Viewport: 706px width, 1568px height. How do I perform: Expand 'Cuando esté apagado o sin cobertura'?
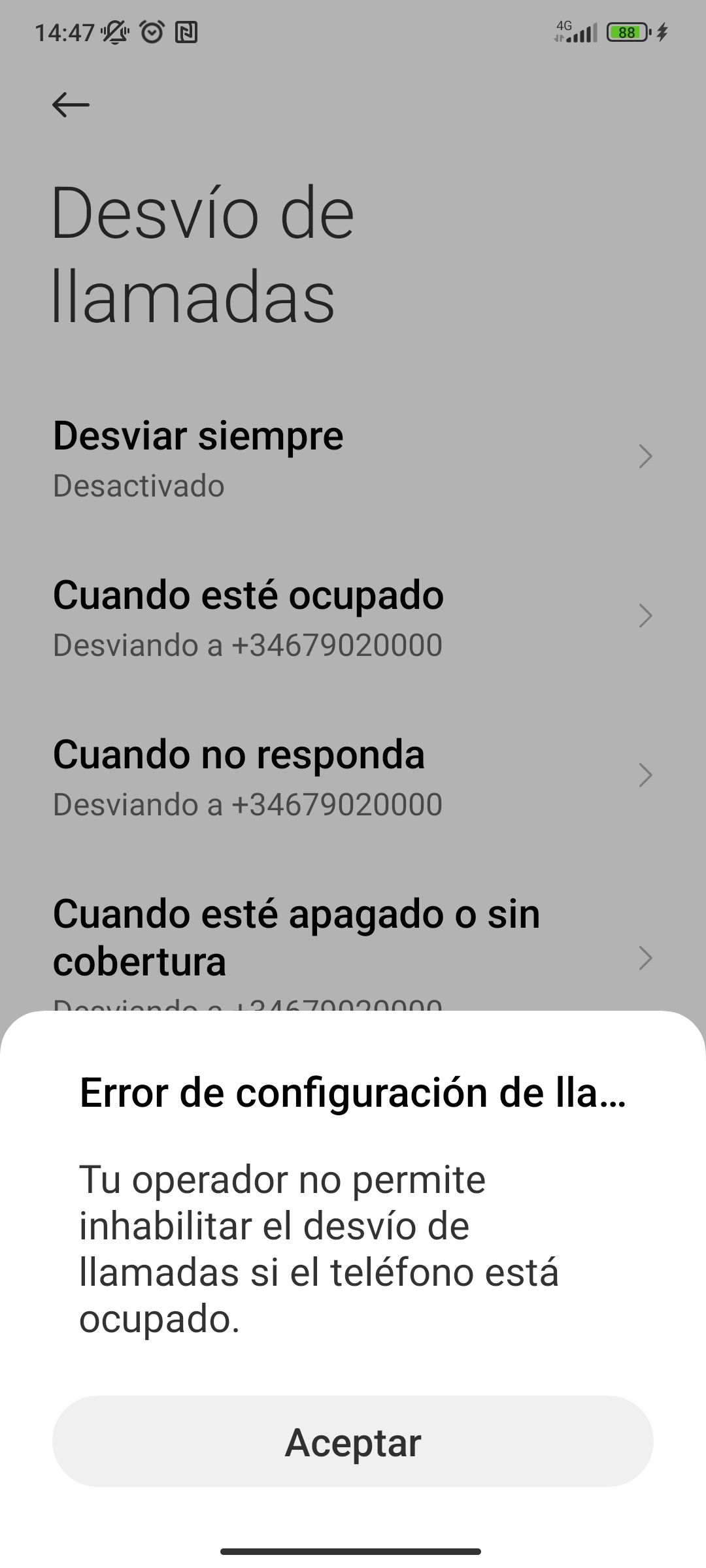pyautogui.click(x=646, y=959)
